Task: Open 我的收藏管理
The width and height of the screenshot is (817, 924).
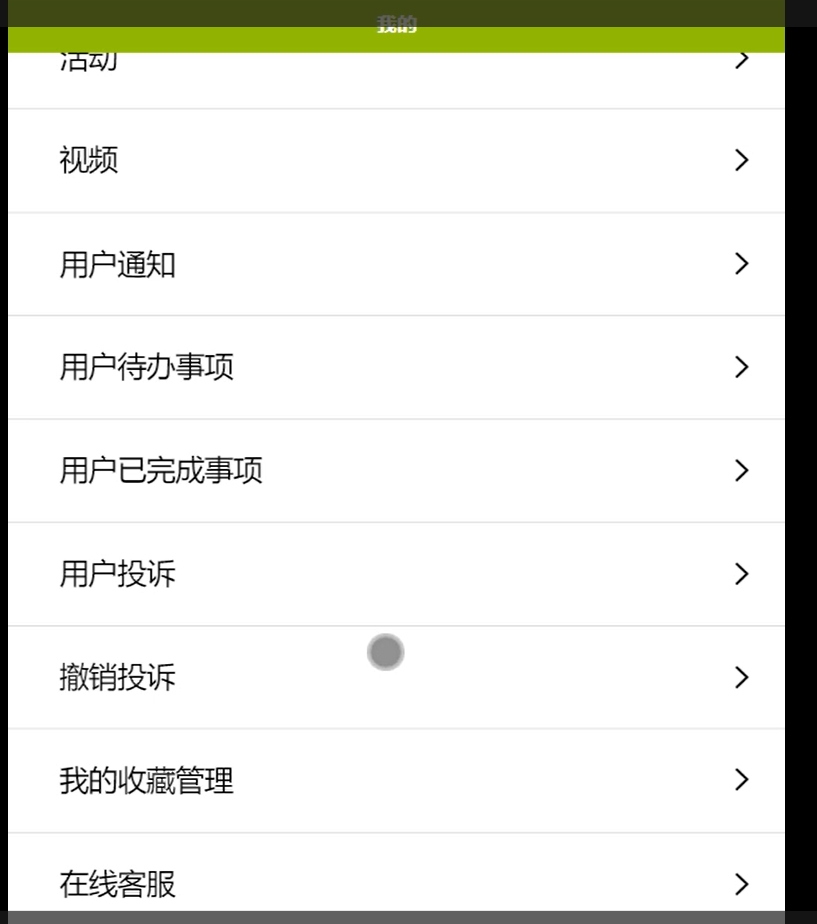Action: pyautogui.click(x=396, y=780)
